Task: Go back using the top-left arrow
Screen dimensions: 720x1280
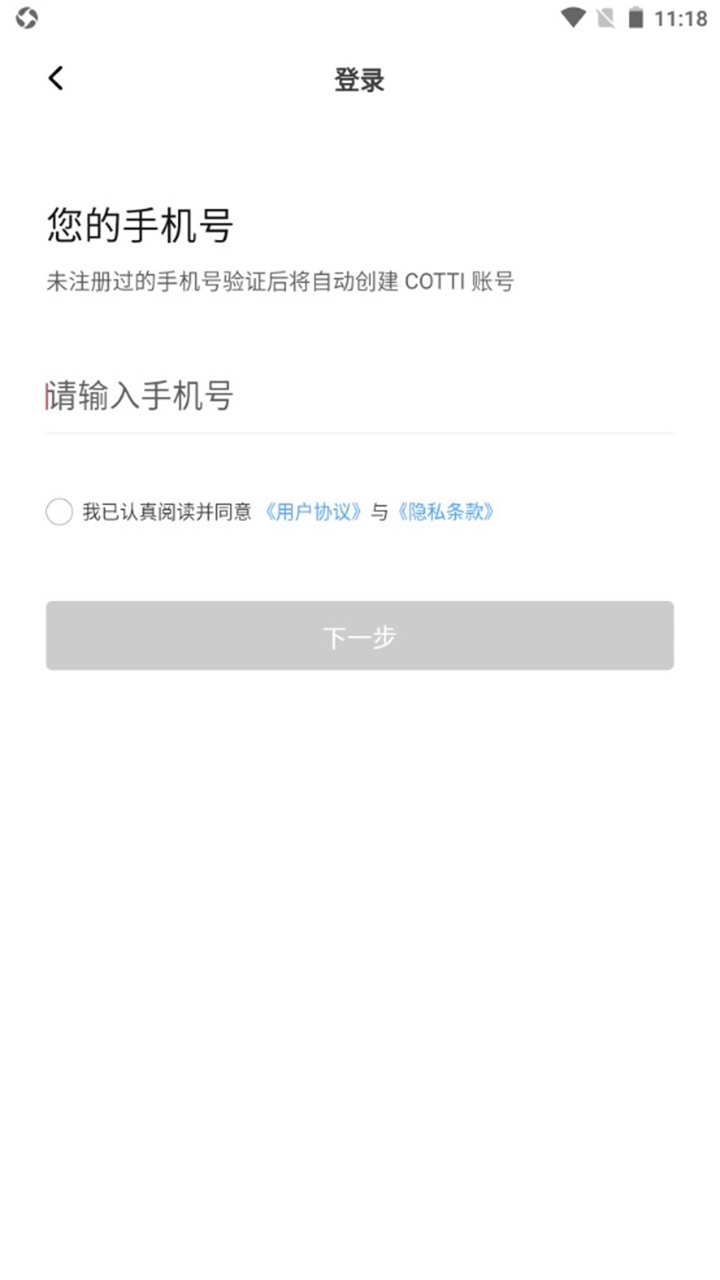Action: point(56,78)
